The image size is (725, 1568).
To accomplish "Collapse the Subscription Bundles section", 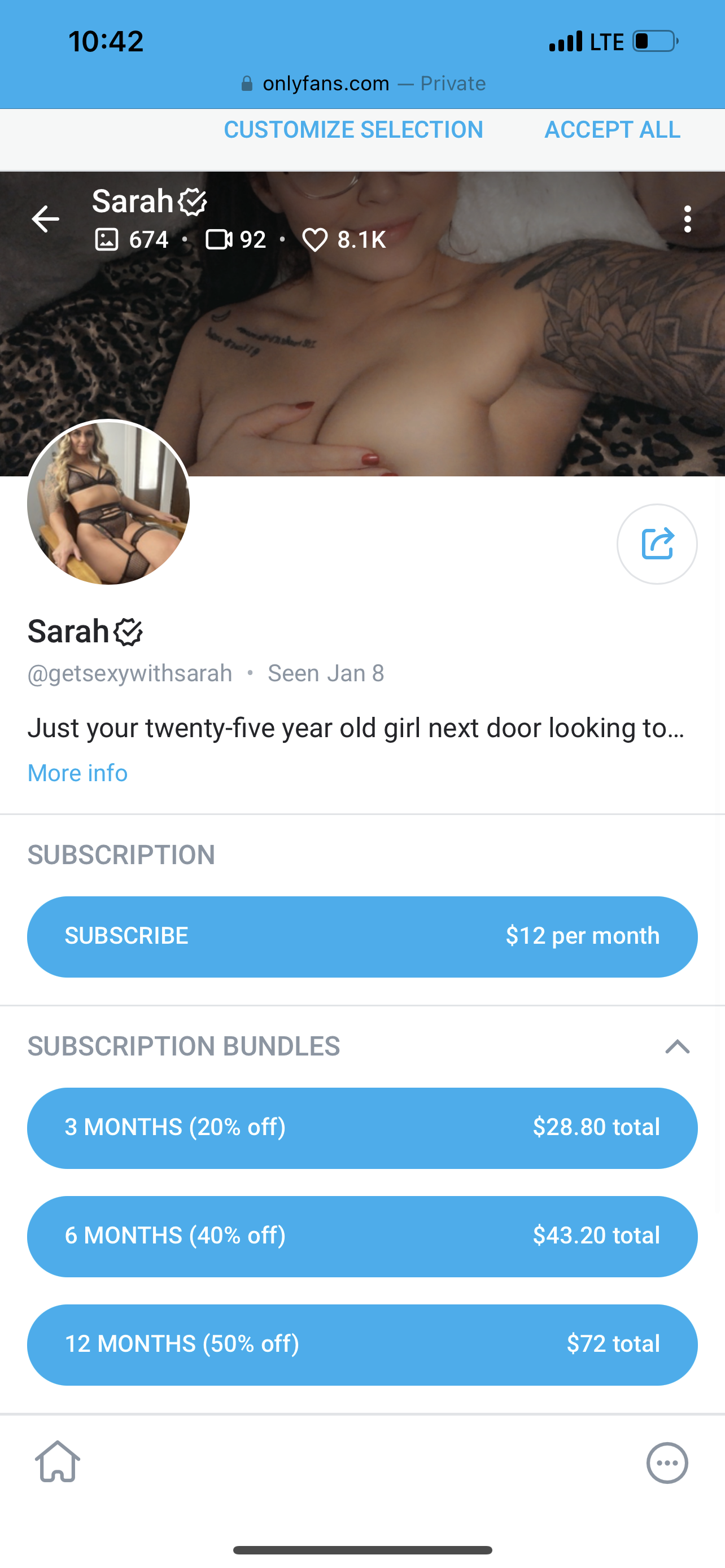I will 677,1046.
